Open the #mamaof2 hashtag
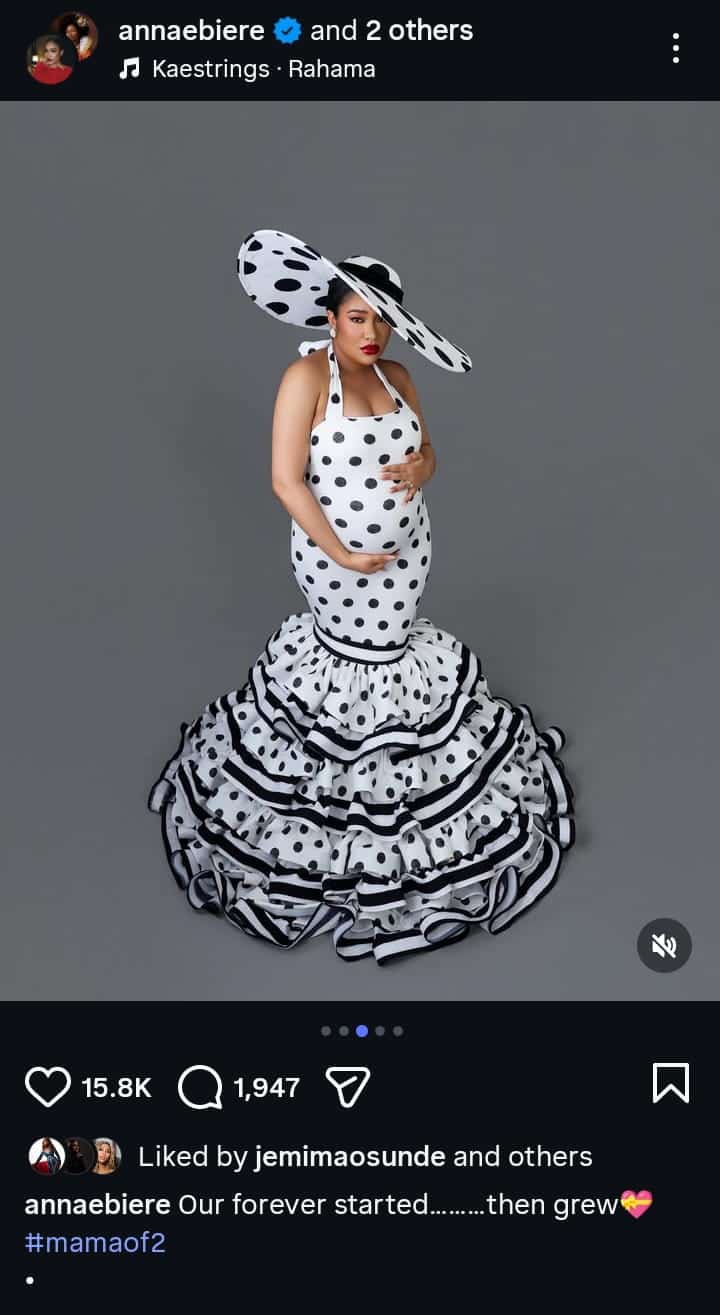Viewport: 720px width, 1315px height. pyautogui.click(x=95, y=1243)
